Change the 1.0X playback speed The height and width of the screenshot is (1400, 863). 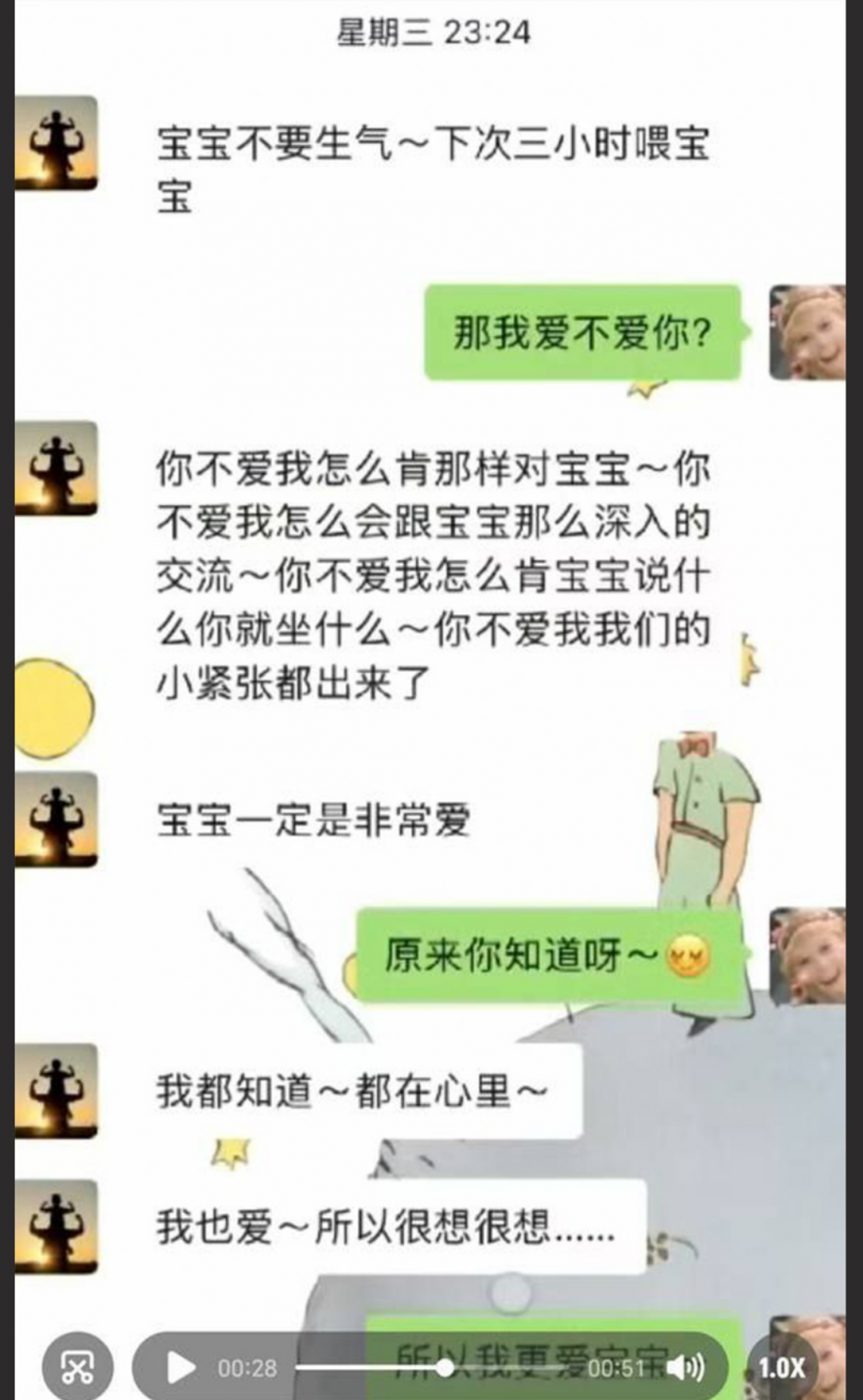(x=782, y=1368)
